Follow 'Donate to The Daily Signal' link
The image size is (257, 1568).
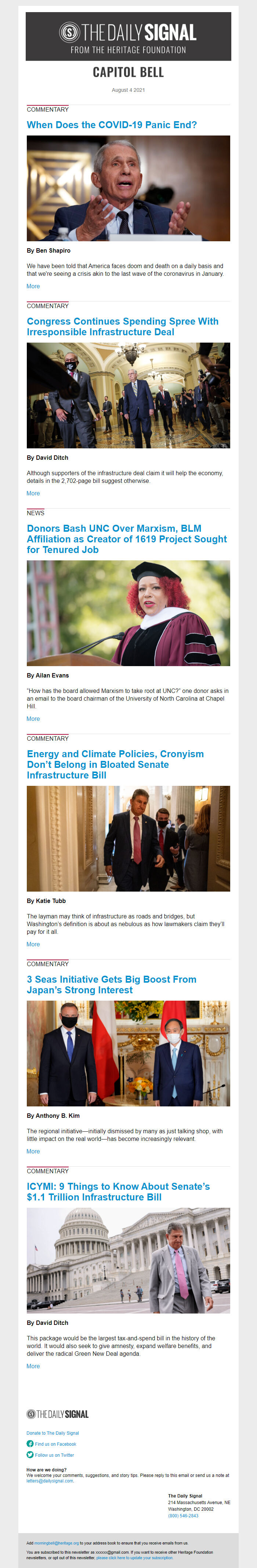[53, 1433]
